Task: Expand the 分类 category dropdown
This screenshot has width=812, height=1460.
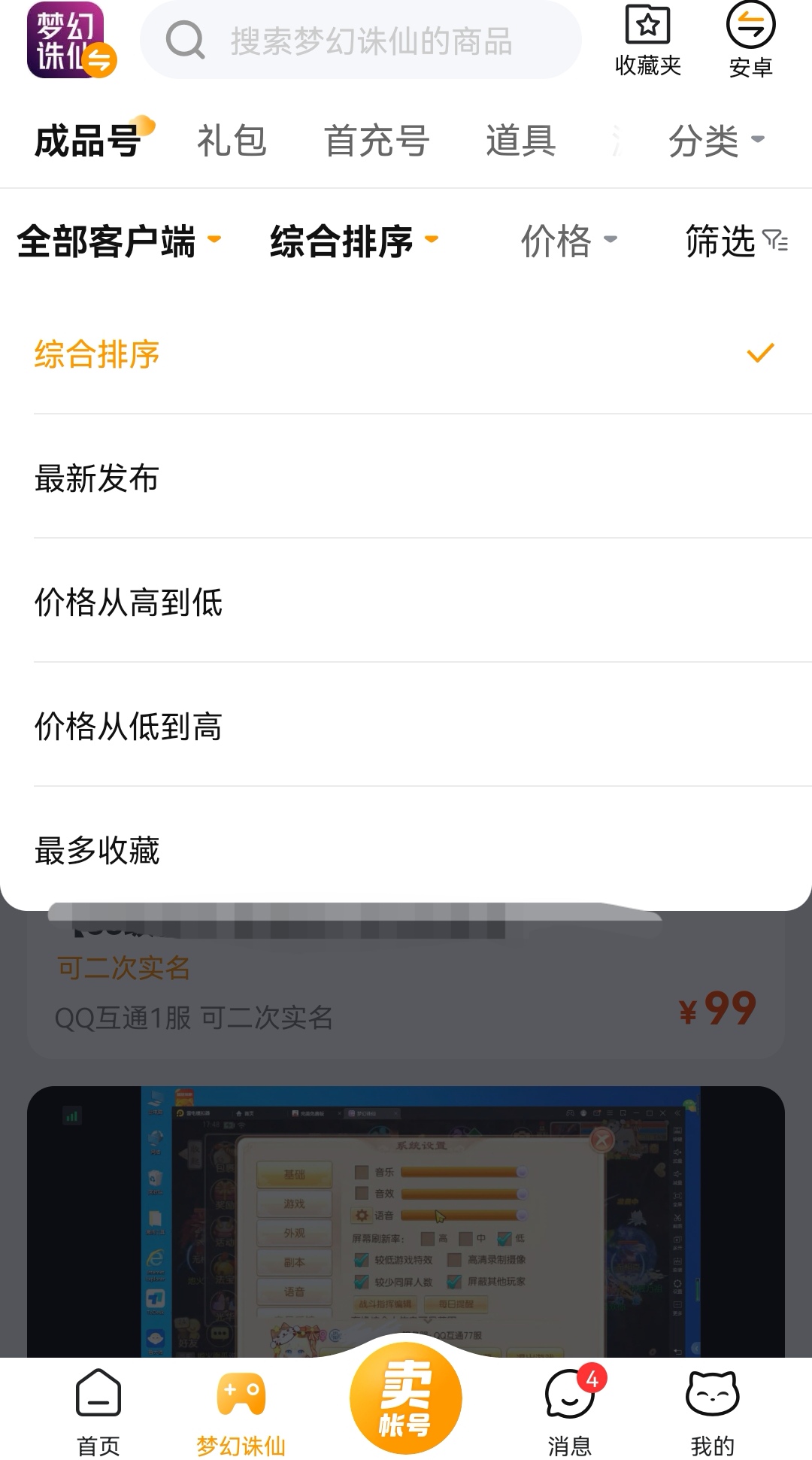Action: [716, 141]
